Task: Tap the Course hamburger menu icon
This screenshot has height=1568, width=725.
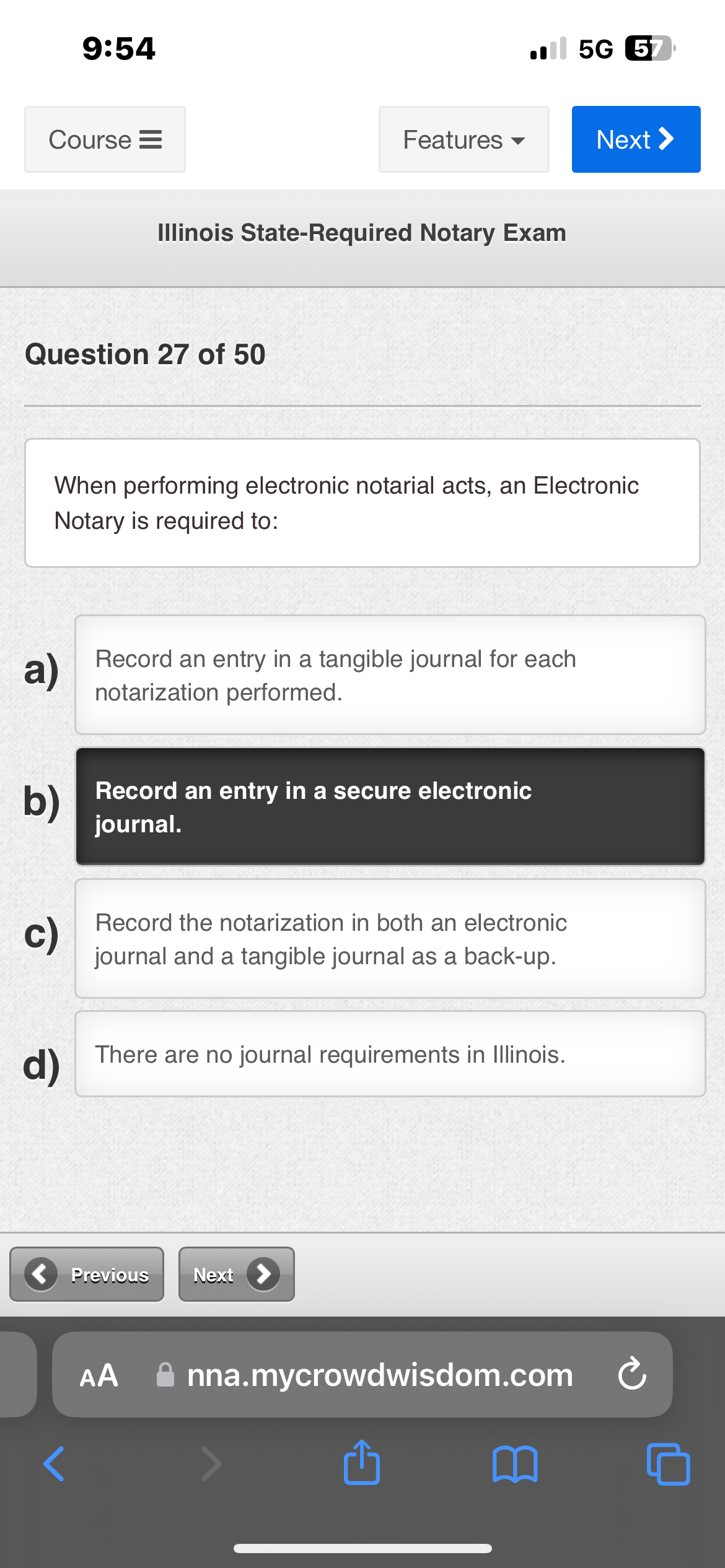Action: (151, 139)
